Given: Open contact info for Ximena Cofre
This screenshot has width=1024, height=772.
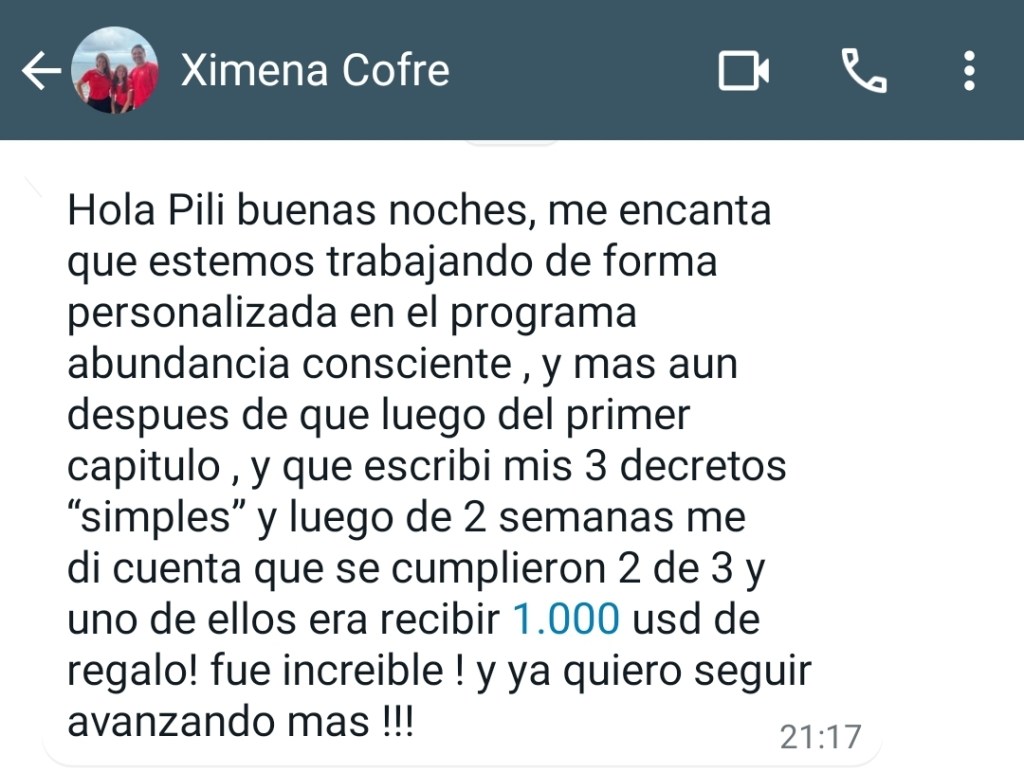Looking at the screenshot, I should pos(315,71).
